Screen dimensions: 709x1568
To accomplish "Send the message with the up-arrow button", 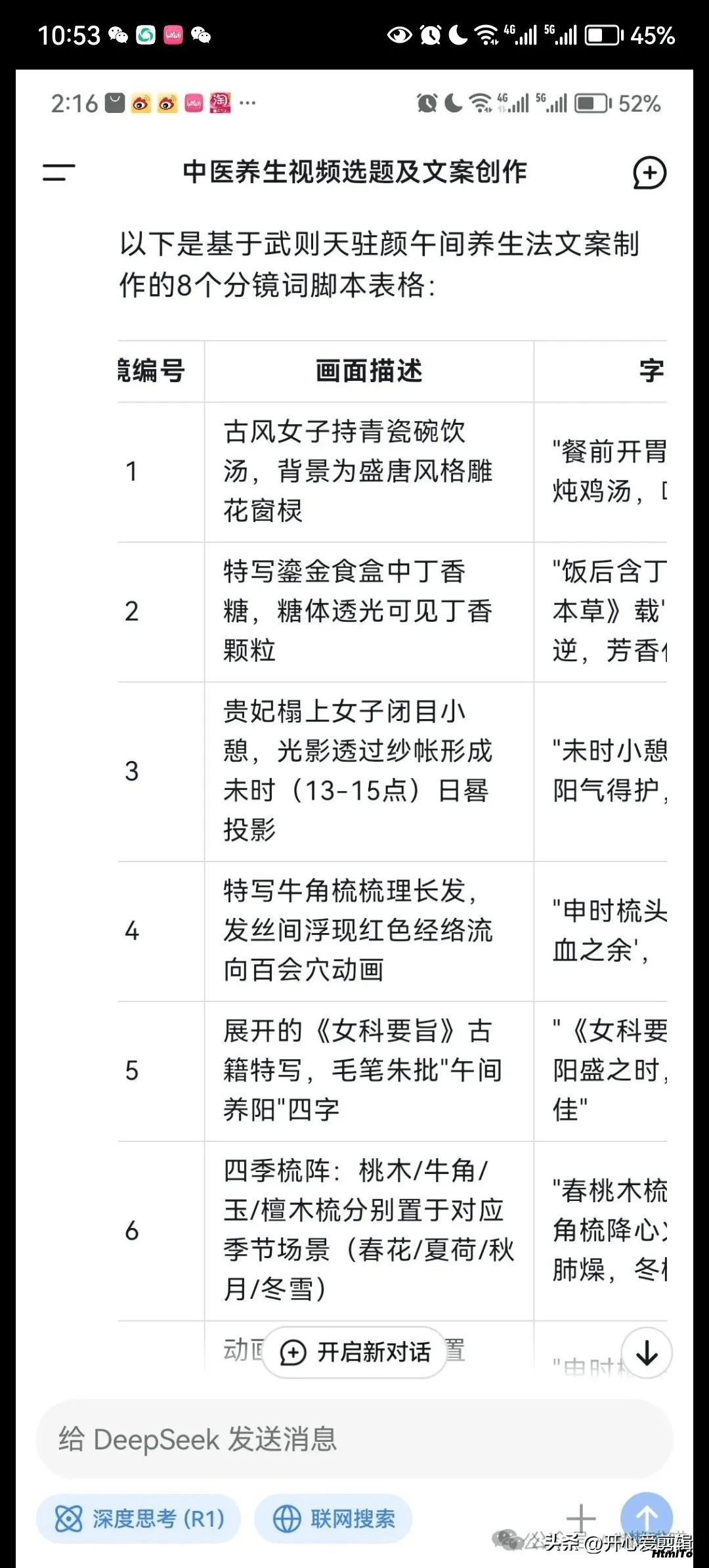I will [x=647, y=1517].
